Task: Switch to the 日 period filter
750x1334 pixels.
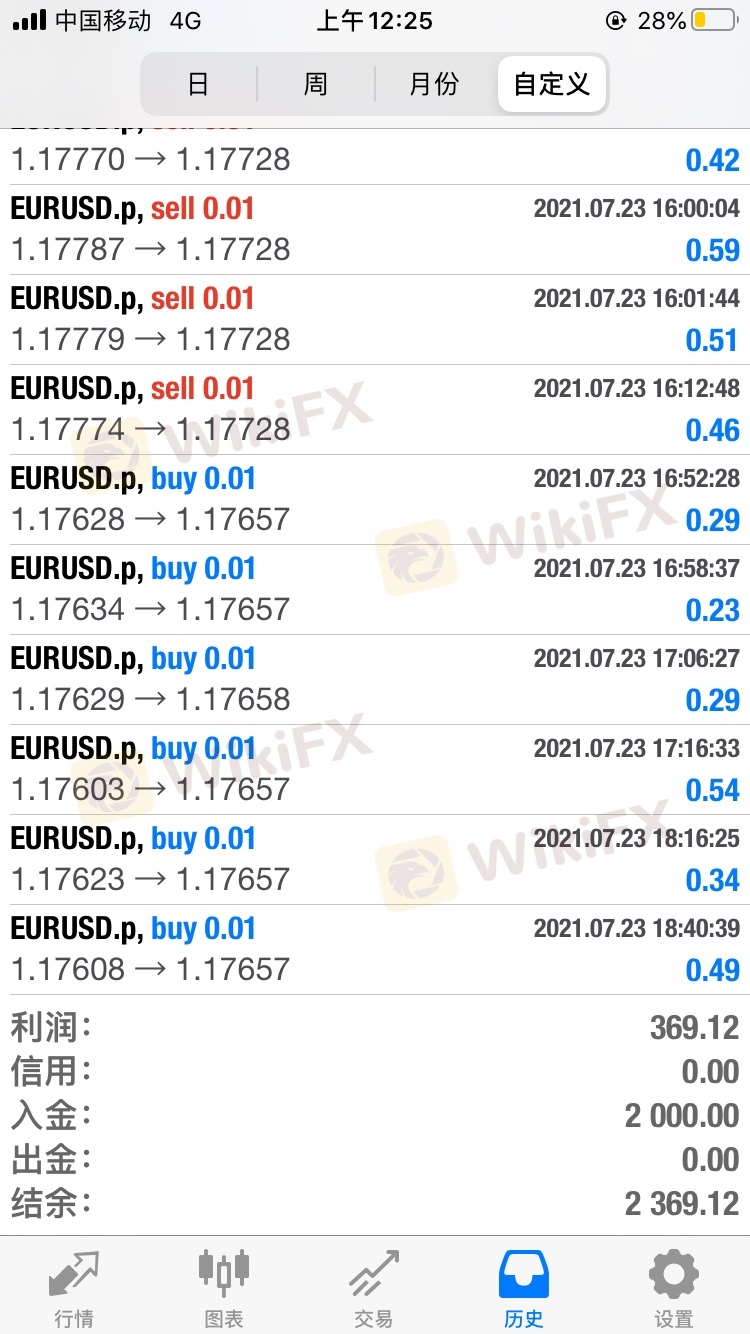Action: click(x=198, y=84)
